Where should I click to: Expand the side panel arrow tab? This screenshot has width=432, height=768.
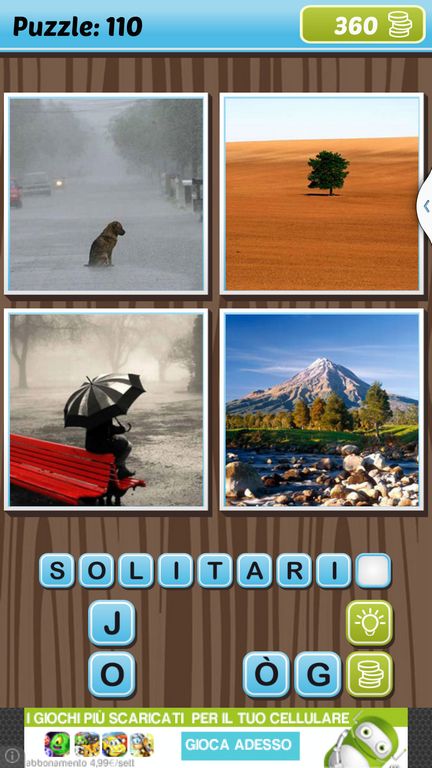pos(425,206)
